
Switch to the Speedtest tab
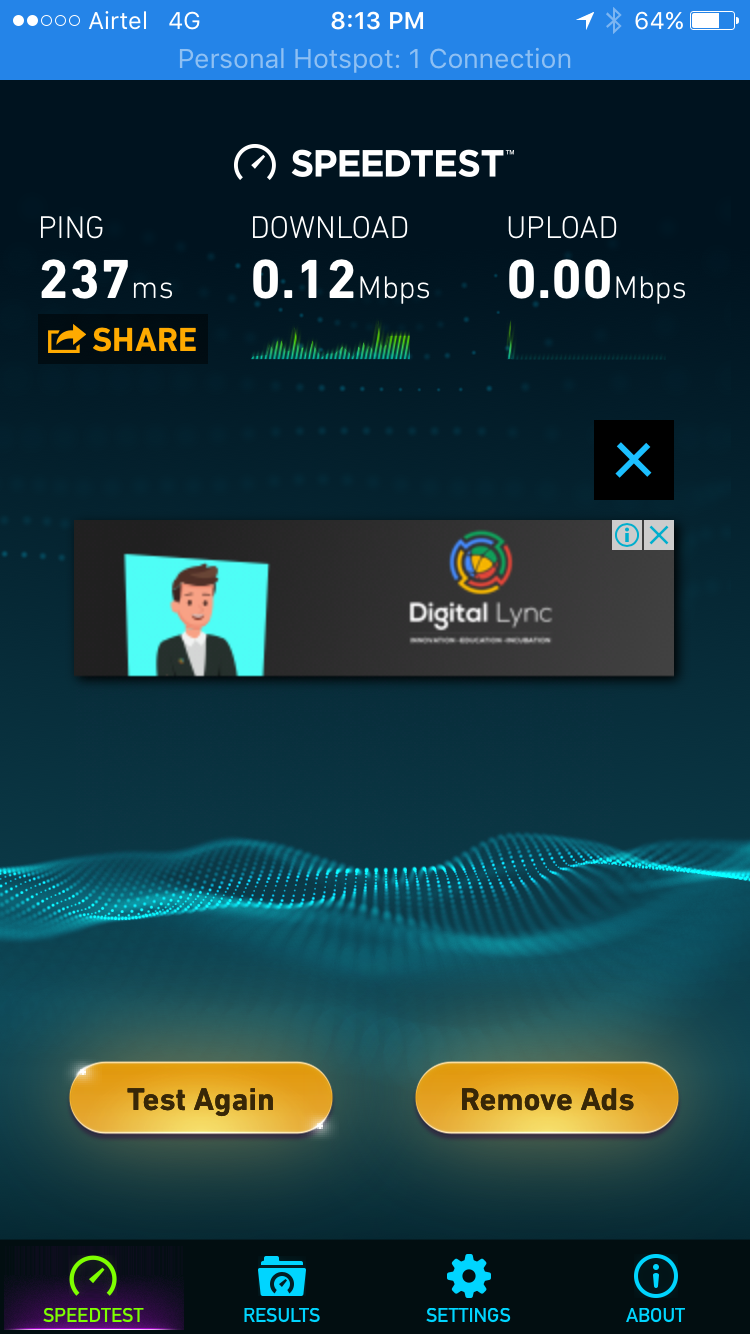point(93,1289)
